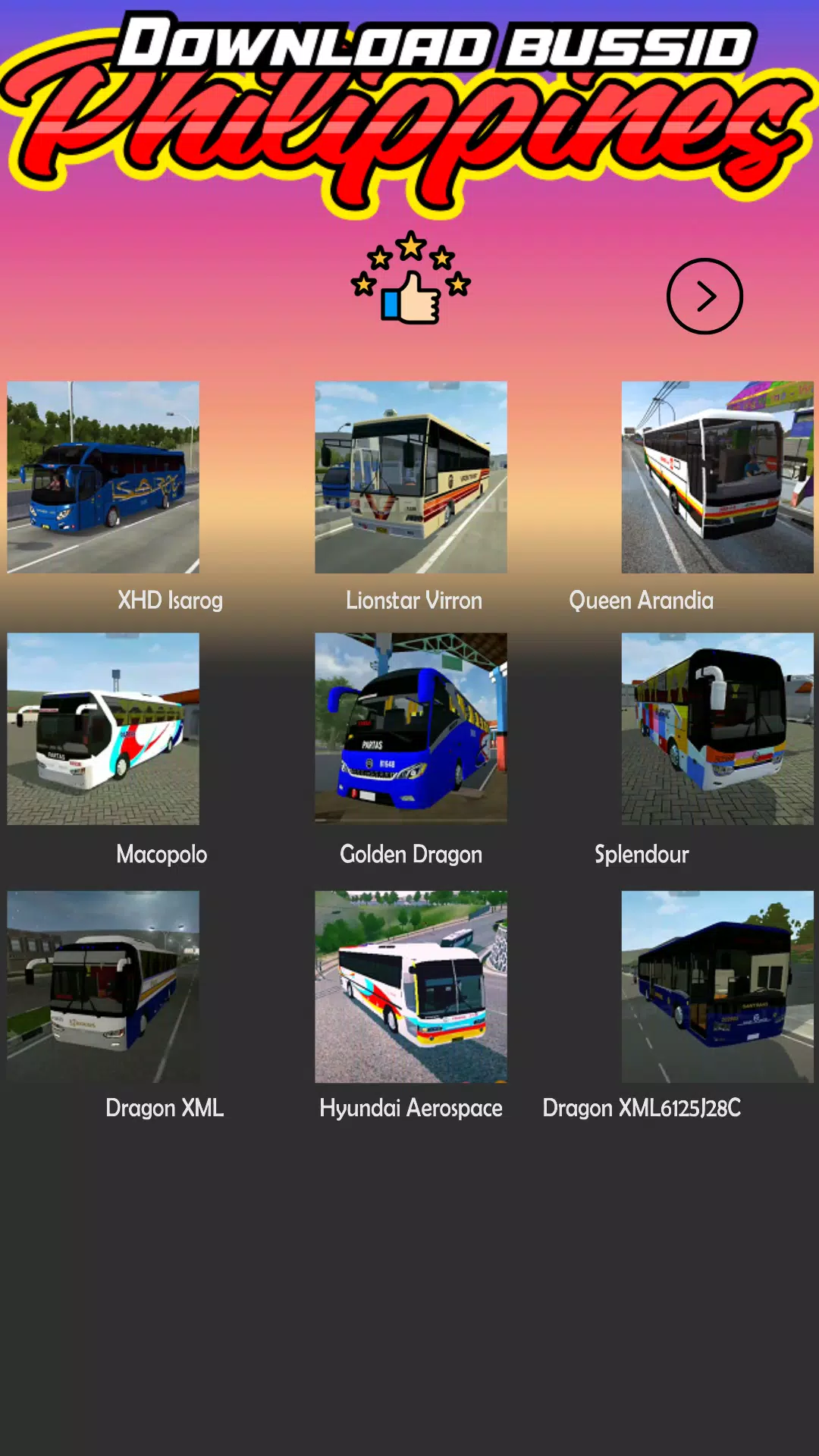Open Queen Arandia bus tile

[x=717, y=477]
